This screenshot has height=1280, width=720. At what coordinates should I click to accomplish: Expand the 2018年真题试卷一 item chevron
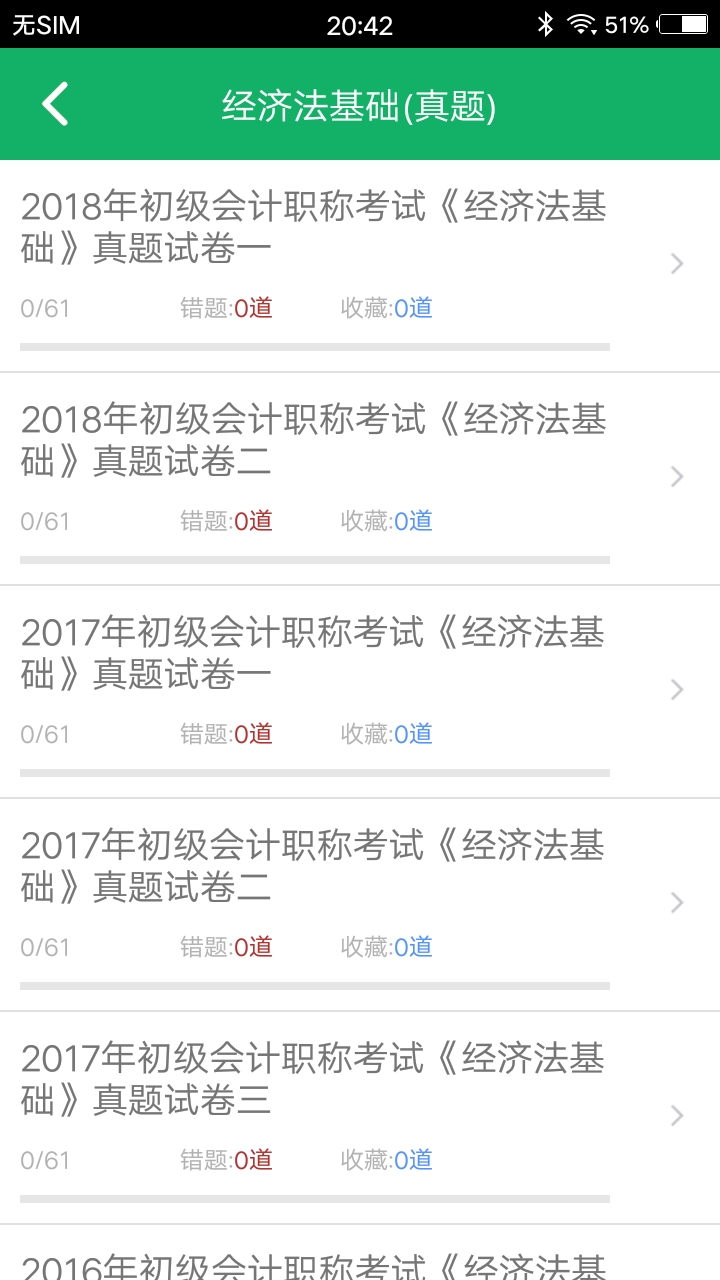(x=675, y=263)
